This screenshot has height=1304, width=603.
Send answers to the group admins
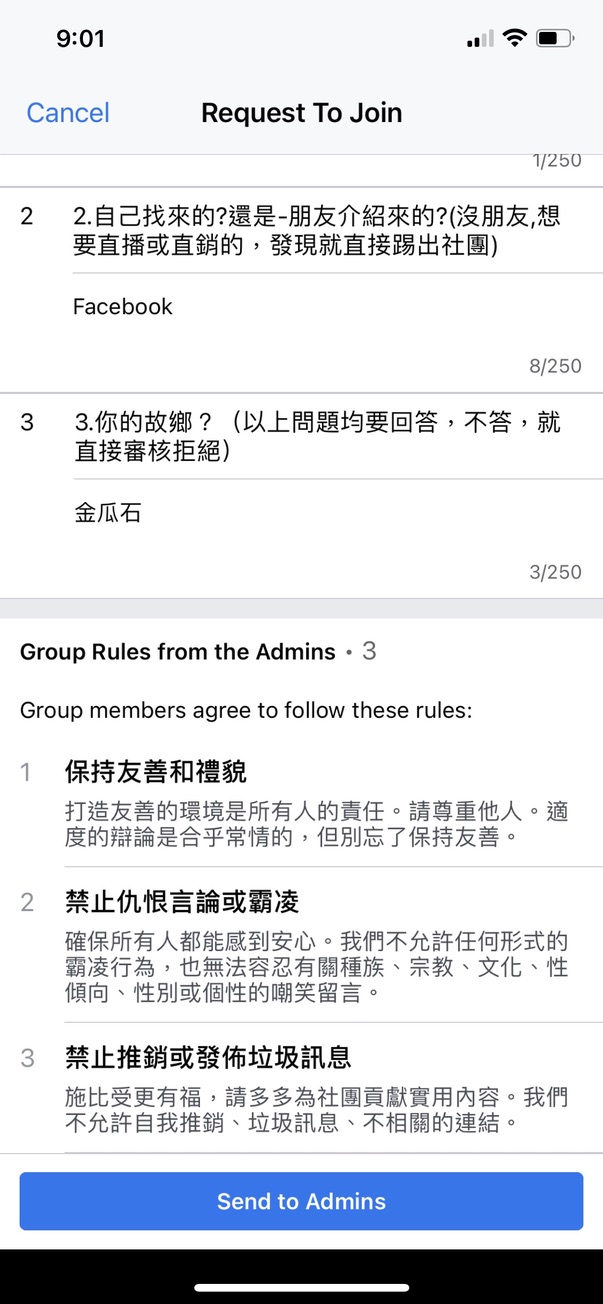coord(301,1201)
